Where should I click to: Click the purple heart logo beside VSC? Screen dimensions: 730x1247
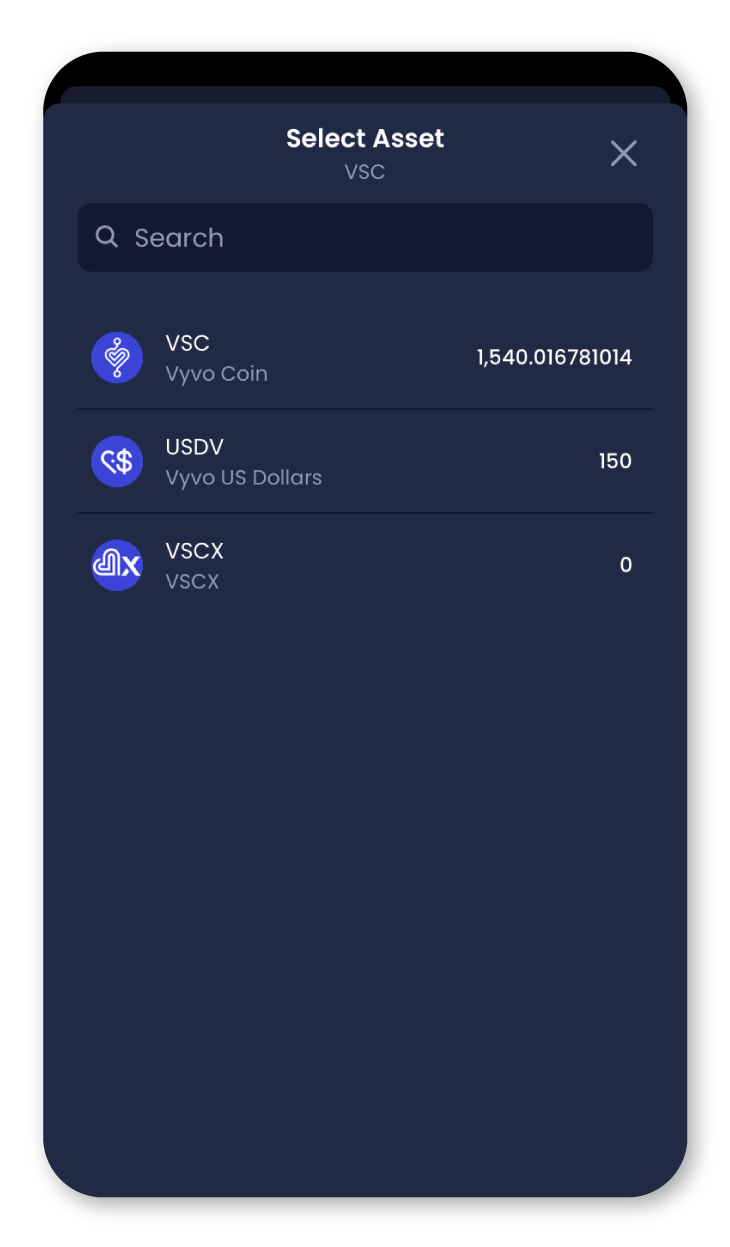click(117, 357)
